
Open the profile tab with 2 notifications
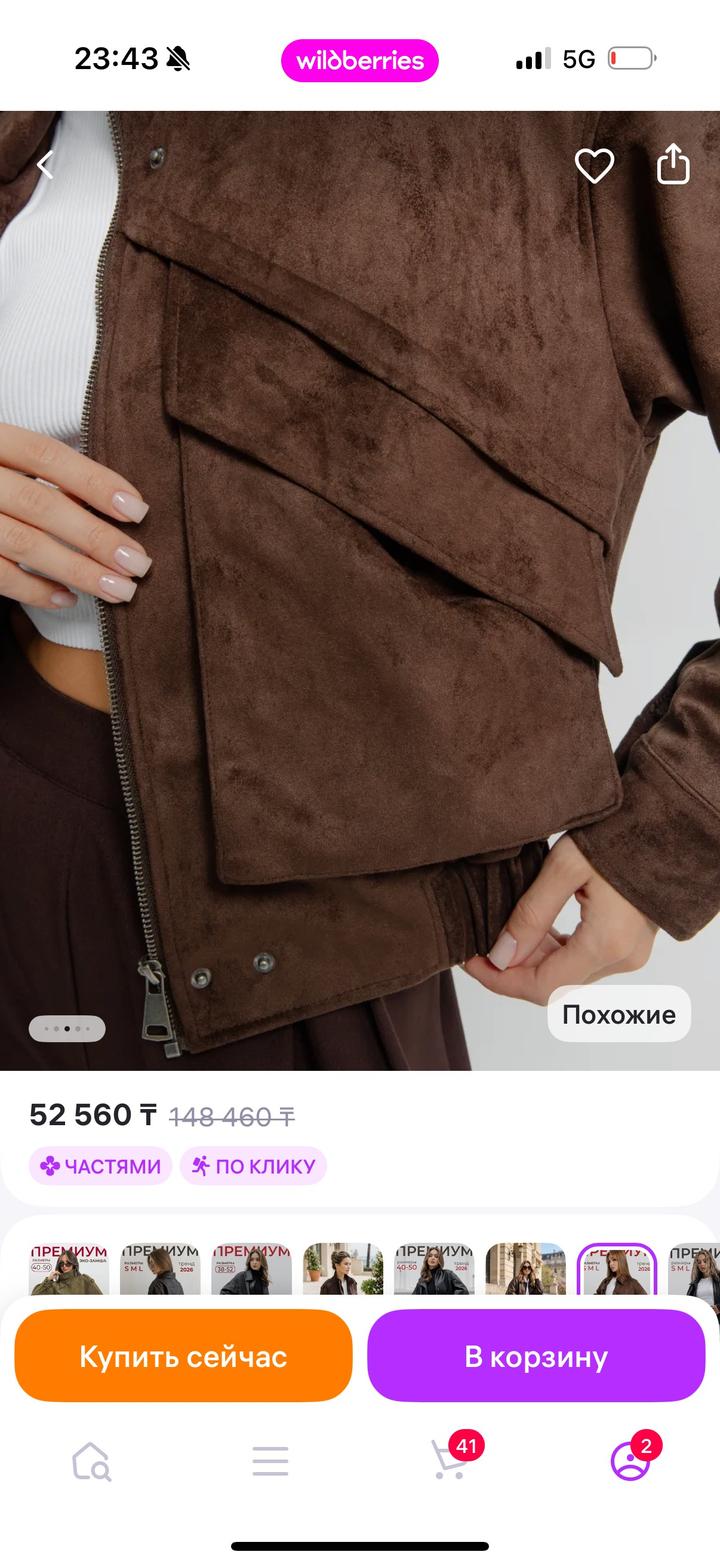click(630, 1461)
